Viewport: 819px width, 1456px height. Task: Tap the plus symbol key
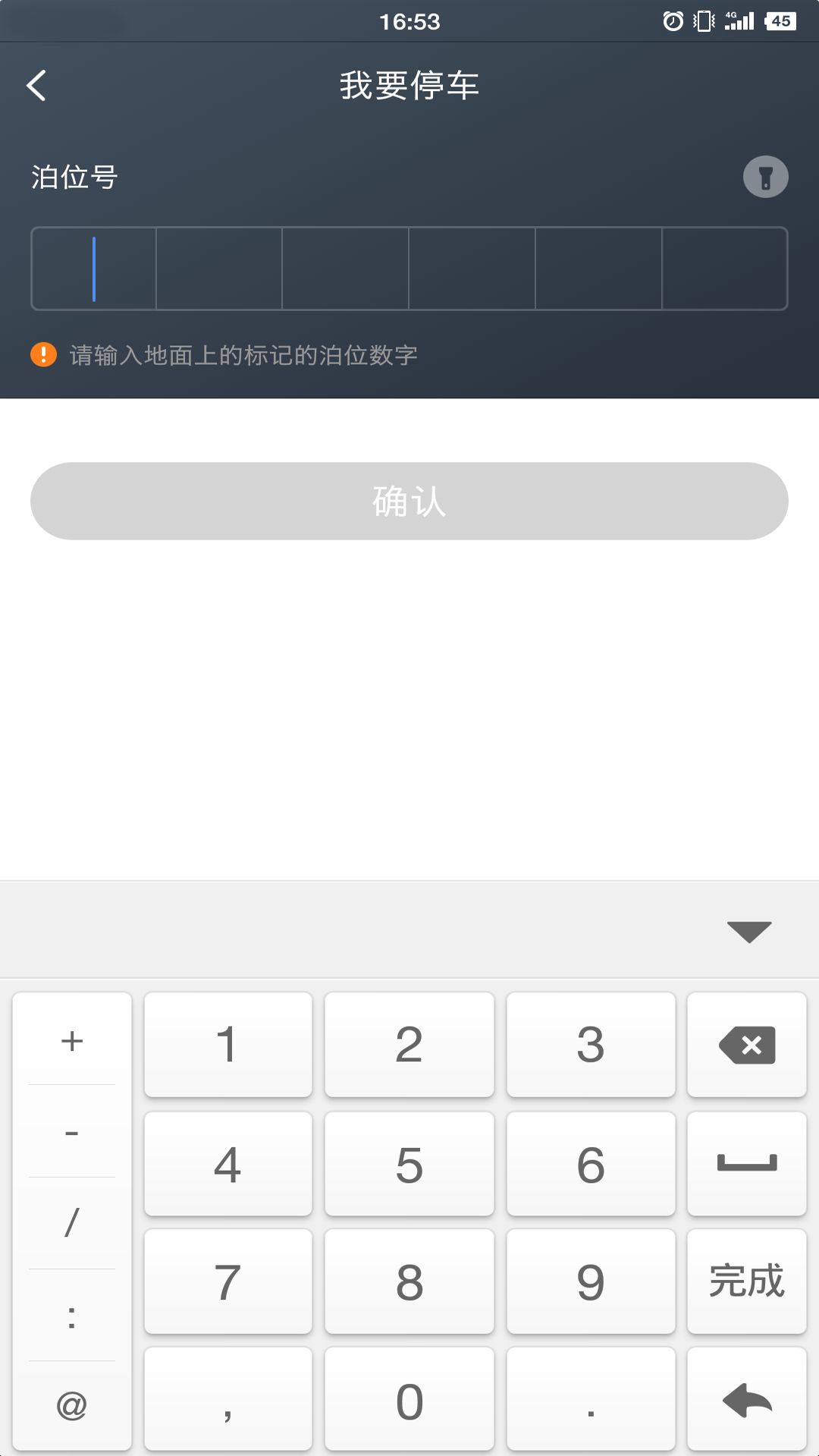tap(72, 1040)
